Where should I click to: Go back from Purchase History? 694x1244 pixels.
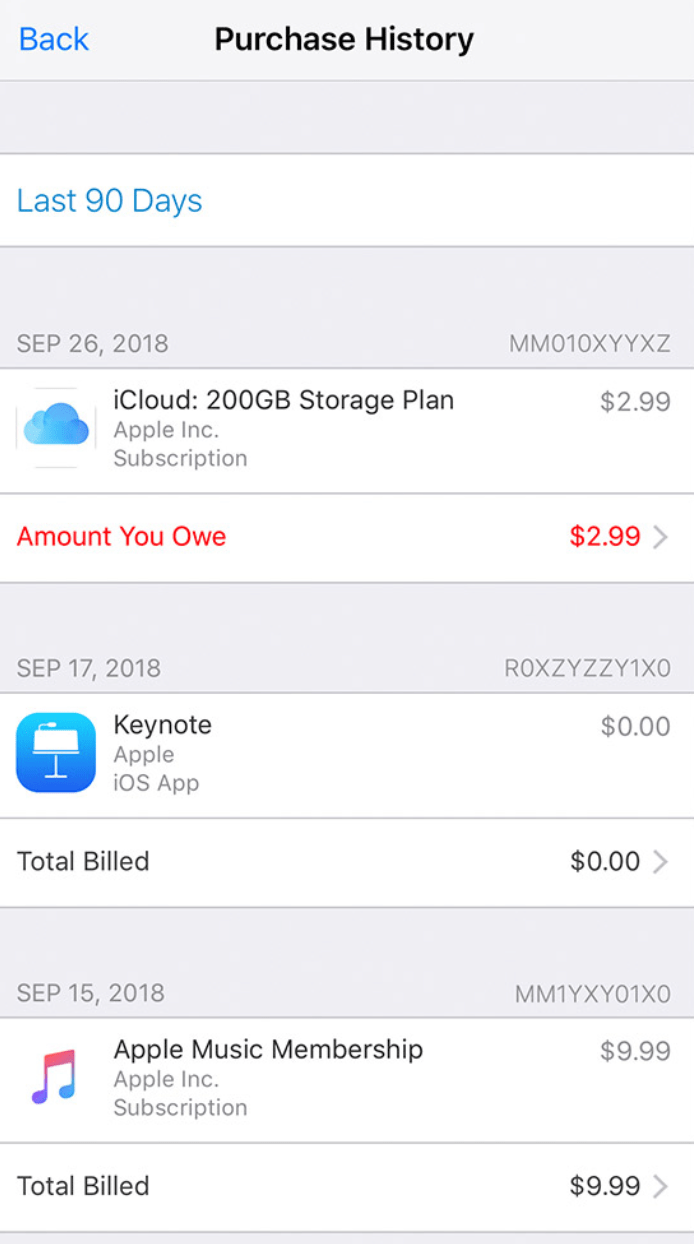point(54,40)
